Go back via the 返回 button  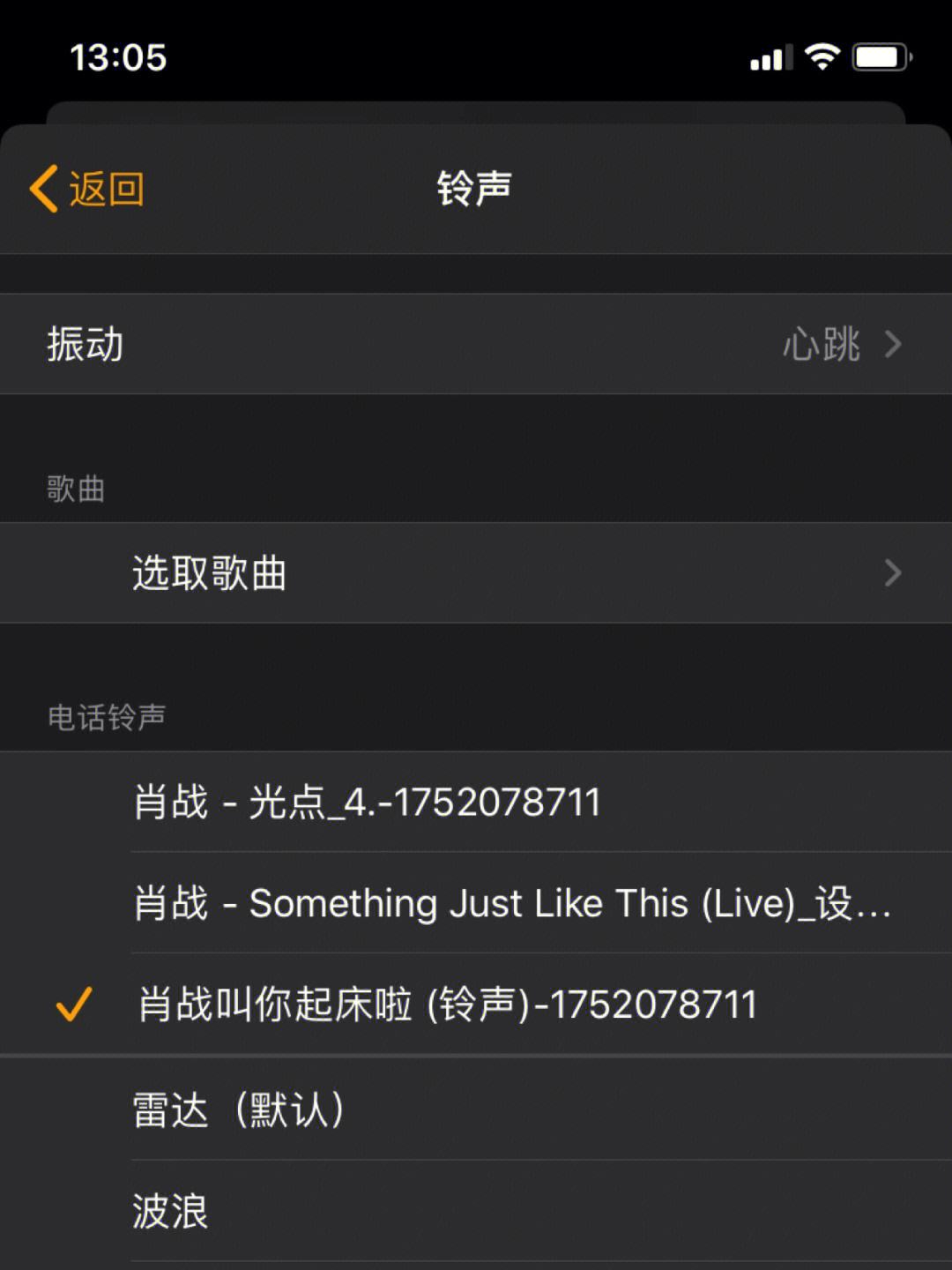(x=88, y=189)
